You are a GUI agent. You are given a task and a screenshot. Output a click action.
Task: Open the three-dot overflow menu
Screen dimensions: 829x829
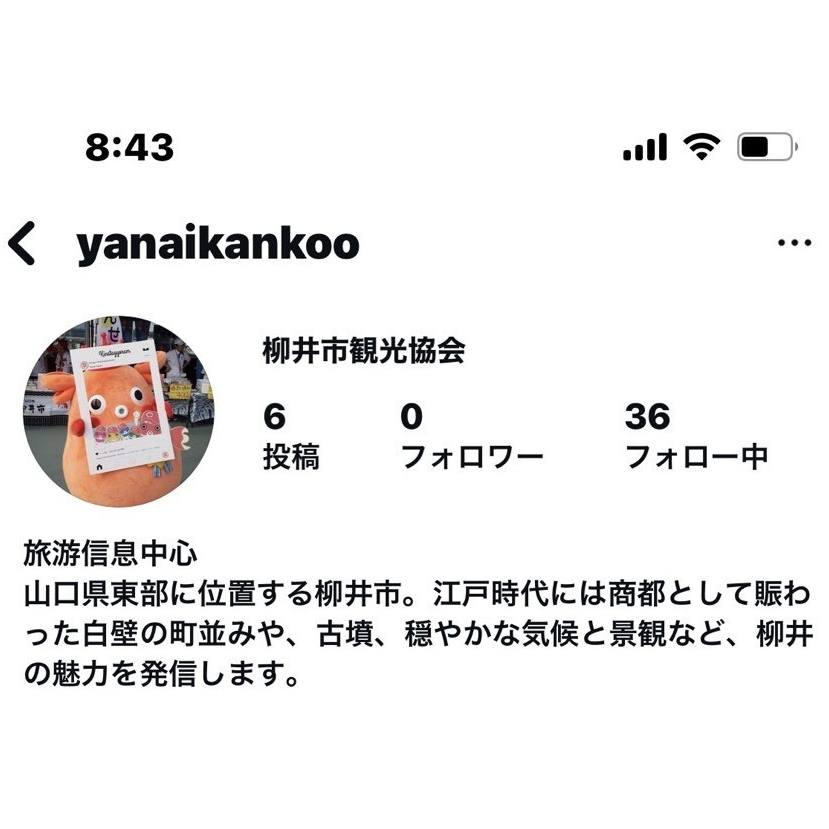(x=794, y=243)
